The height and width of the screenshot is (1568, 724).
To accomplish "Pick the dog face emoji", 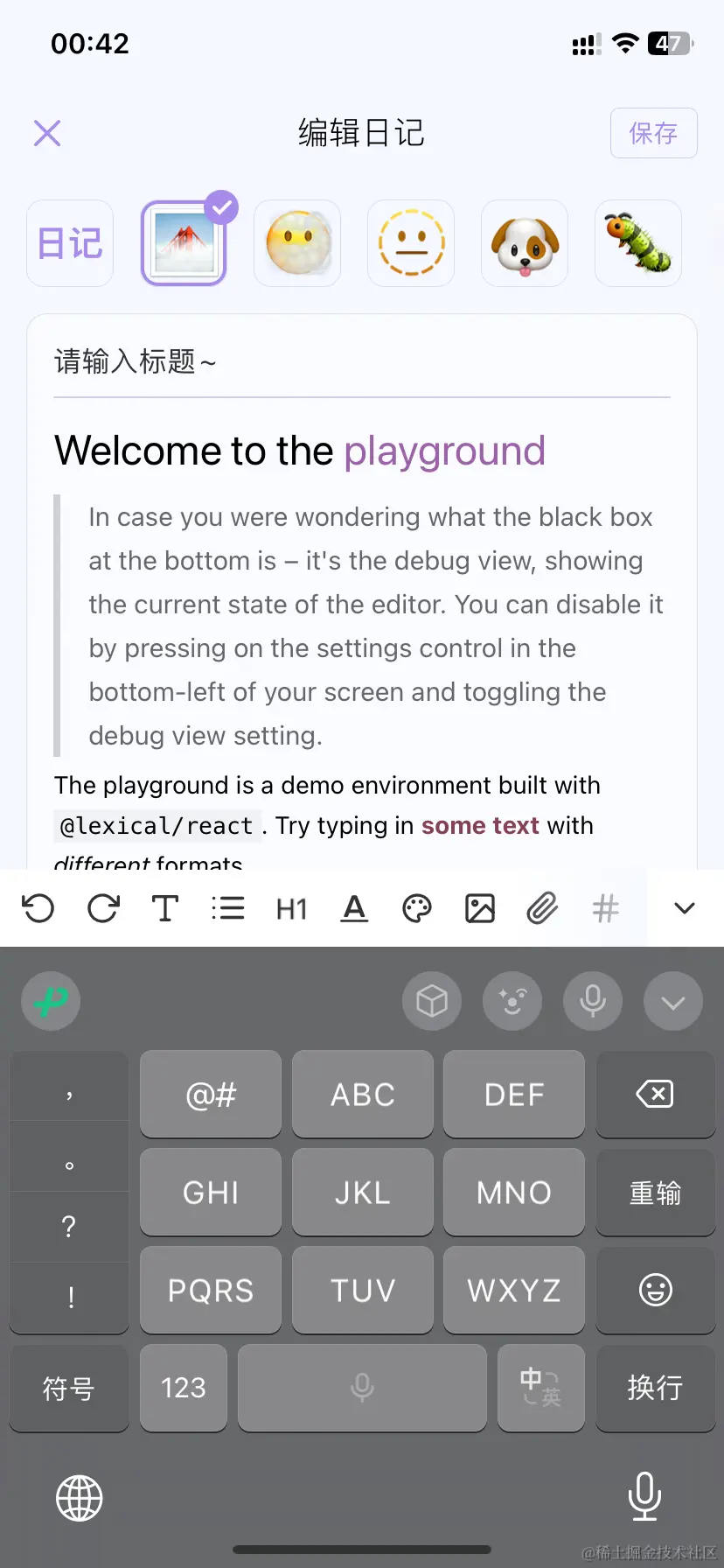I will 525,243.
